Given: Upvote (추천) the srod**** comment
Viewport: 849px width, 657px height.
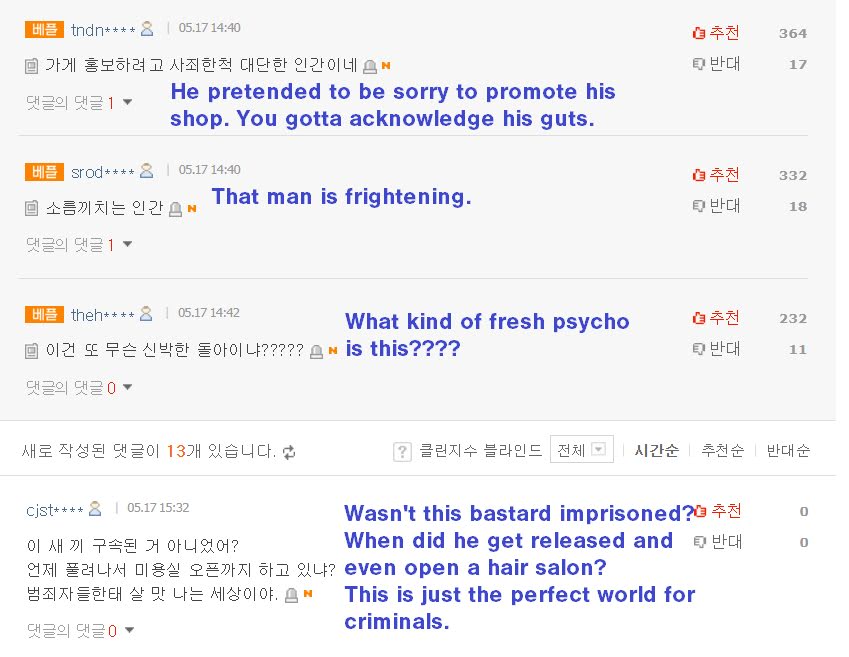Looking at the screenshot, I should pyautogui.click(x=715, y=175).
